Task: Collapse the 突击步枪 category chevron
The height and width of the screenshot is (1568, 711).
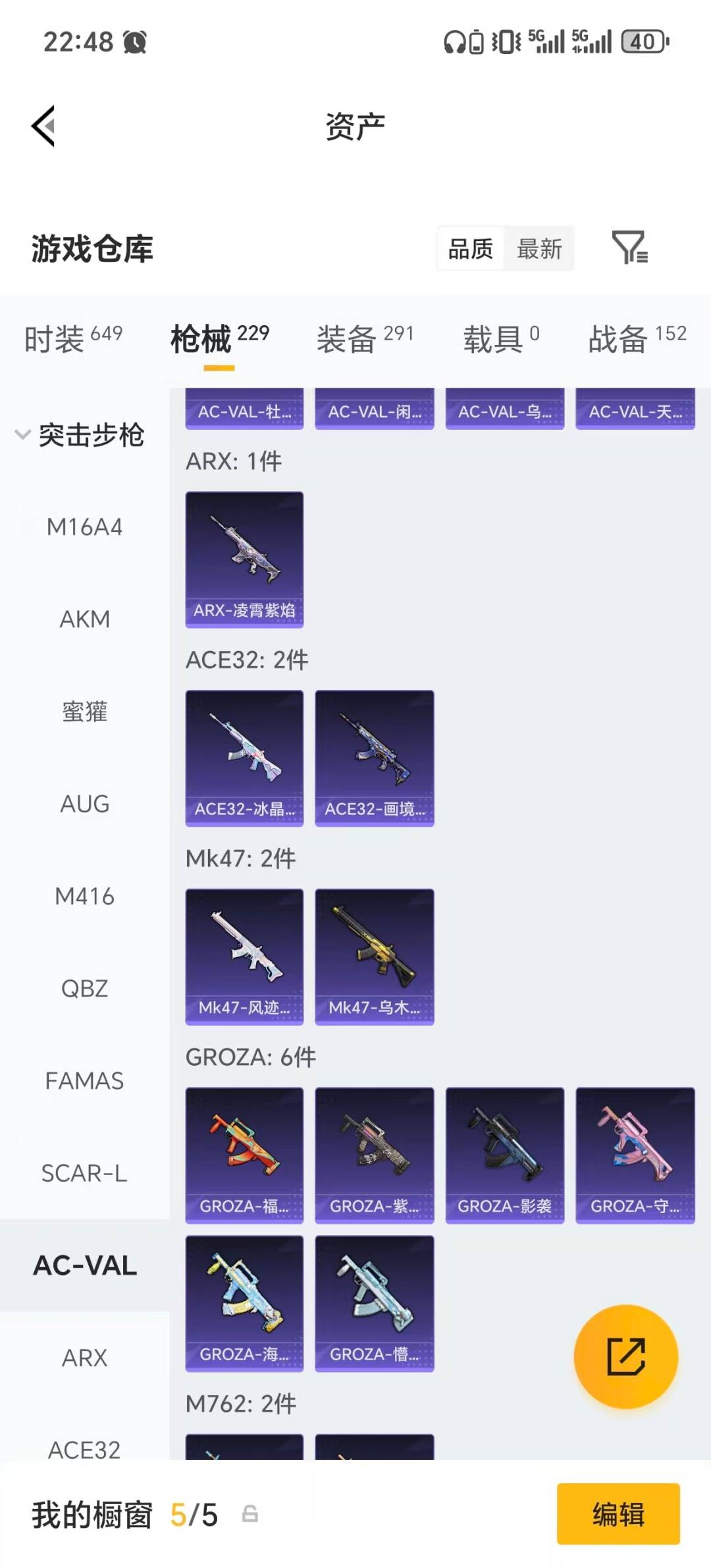Action: tap(22, 434)
